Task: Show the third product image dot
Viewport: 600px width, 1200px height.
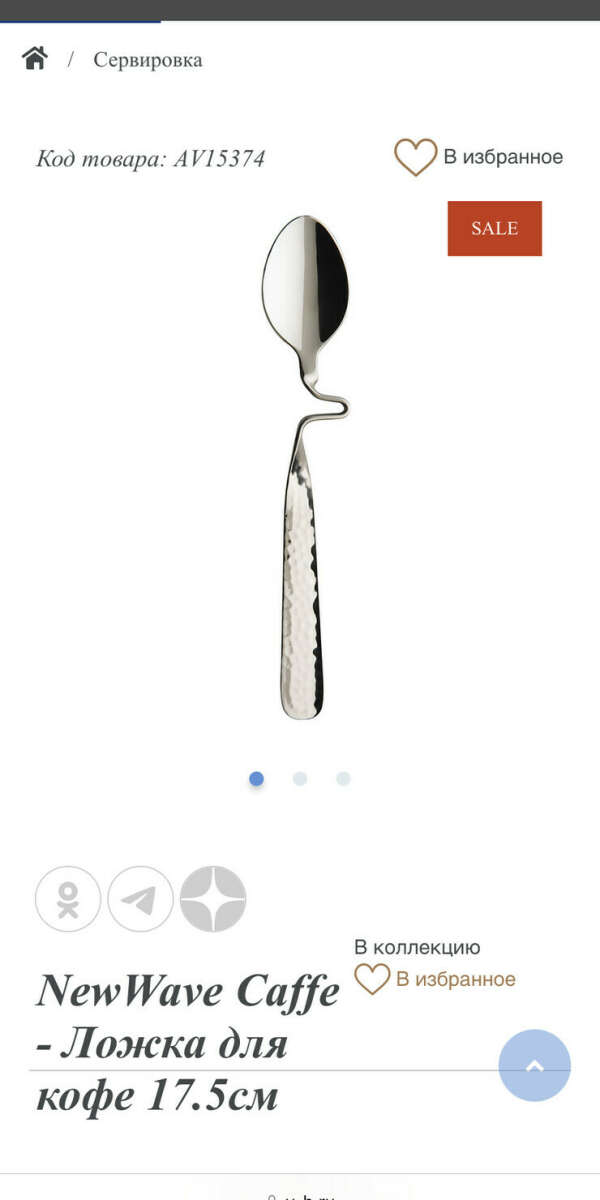Action: 343,779
